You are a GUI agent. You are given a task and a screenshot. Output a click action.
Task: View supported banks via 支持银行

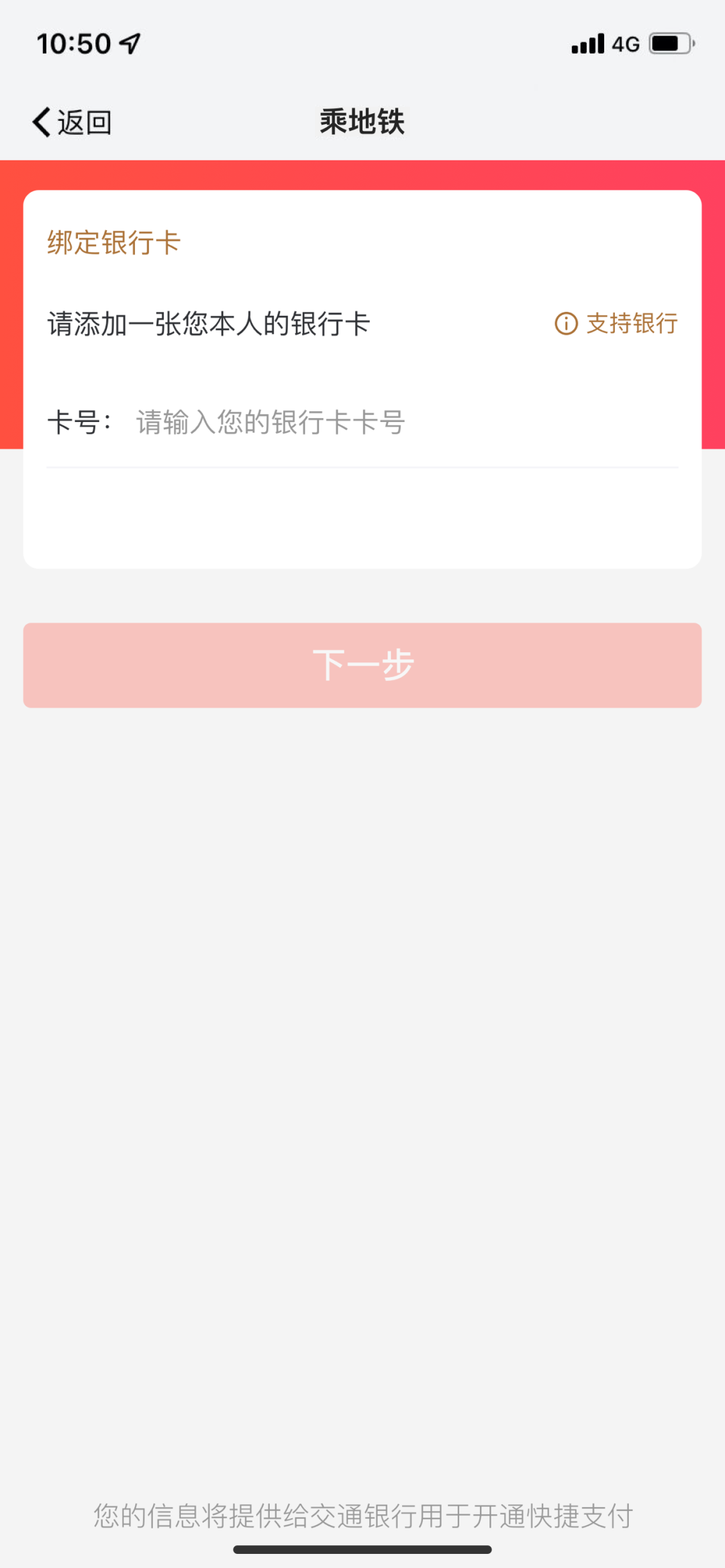coord(616,323)
